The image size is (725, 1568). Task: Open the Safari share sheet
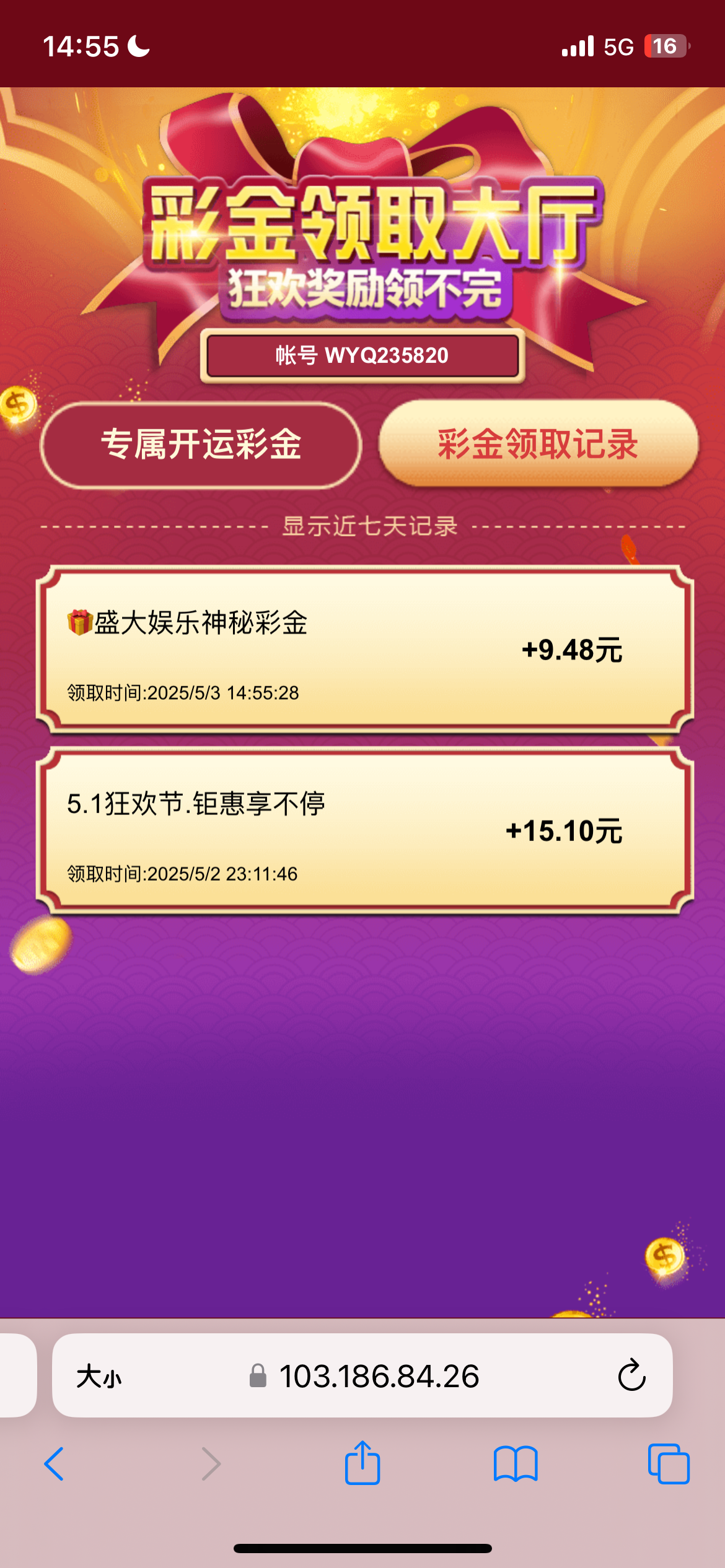pyautogui.click(x=362, y=1462)
